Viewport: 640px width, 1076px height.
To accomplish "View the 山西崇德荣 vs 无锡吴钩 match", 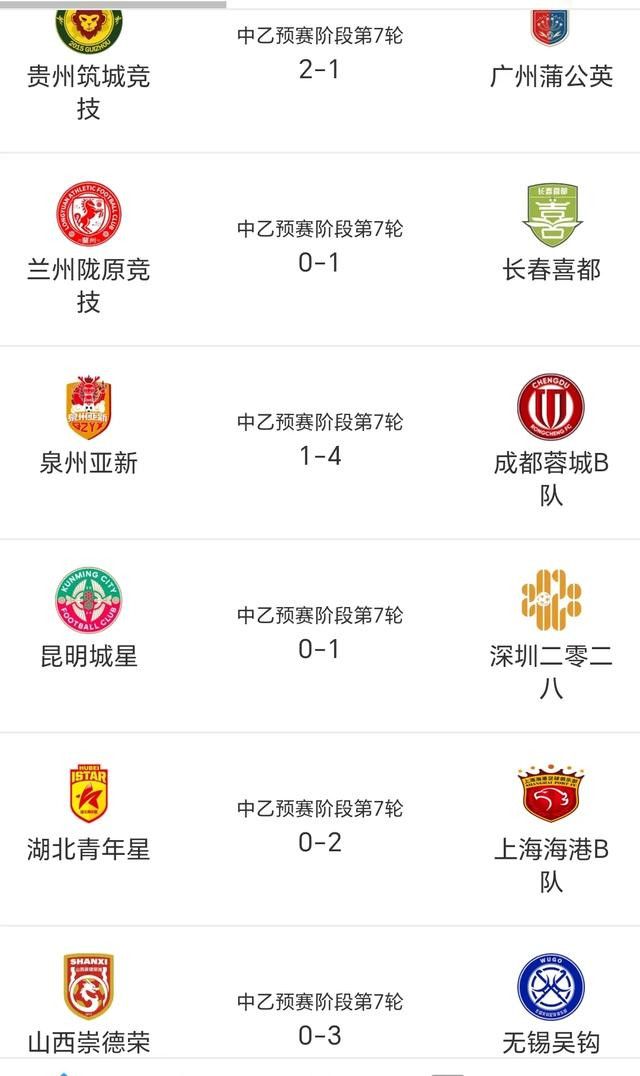I will click(320, 992).
